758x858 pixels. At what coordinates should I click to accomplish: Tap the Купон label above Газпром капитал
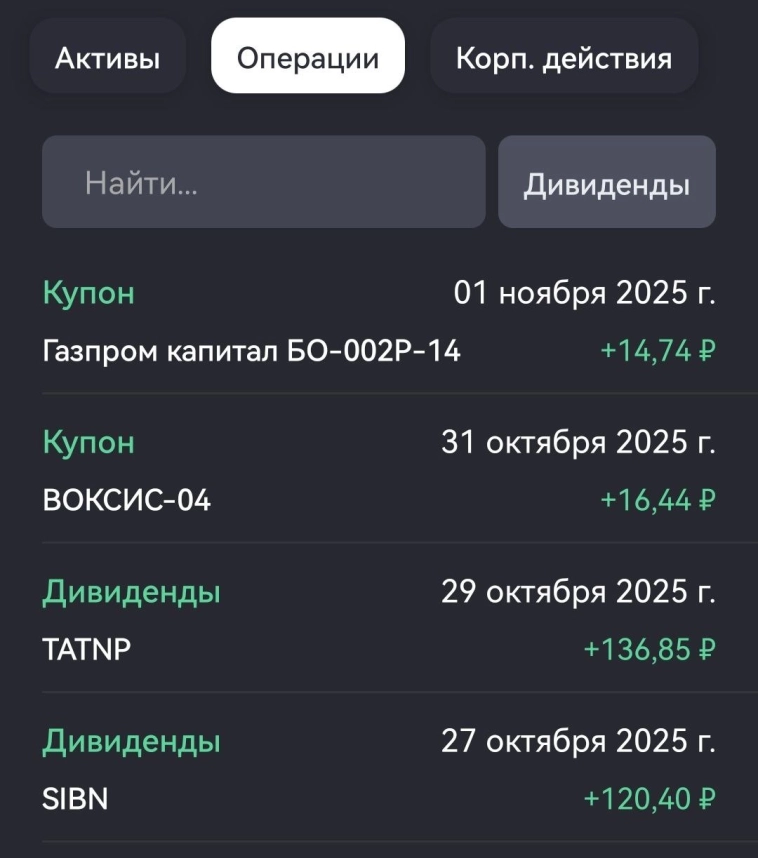click(x=87, y=294)
